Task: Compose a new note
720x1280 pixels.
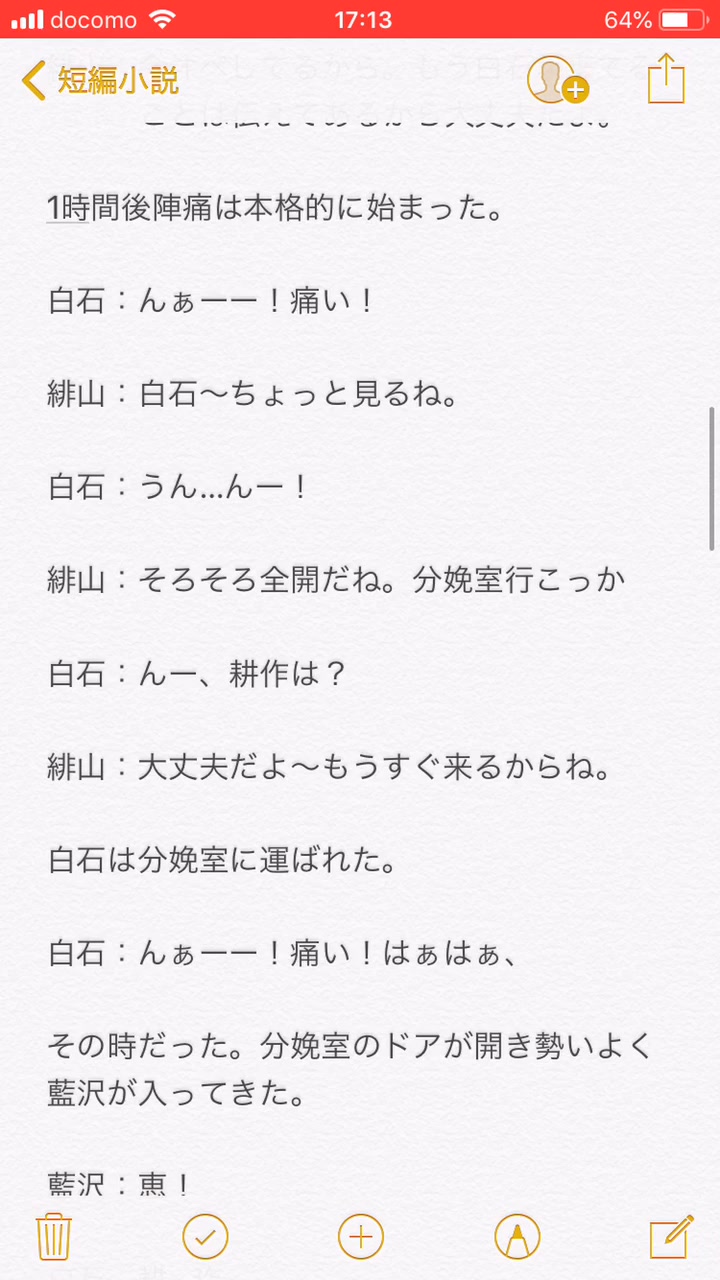Action: pyautogui.click(x=671, y=1237)
